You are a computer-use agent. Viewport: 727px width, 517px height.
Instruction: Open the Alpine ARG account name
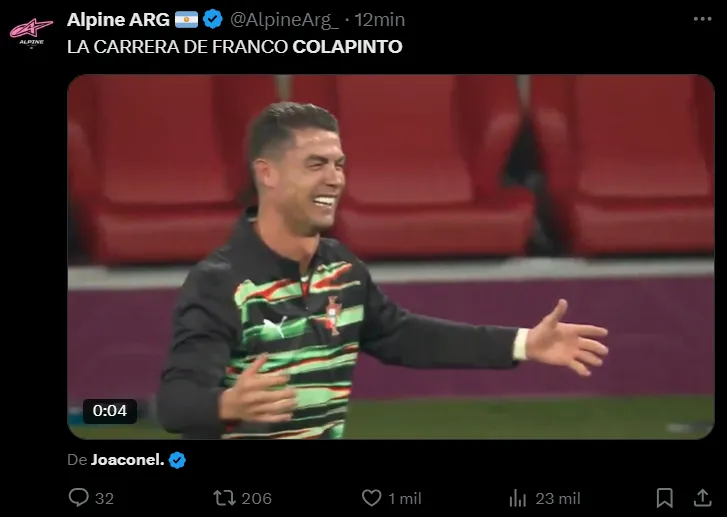118,19
